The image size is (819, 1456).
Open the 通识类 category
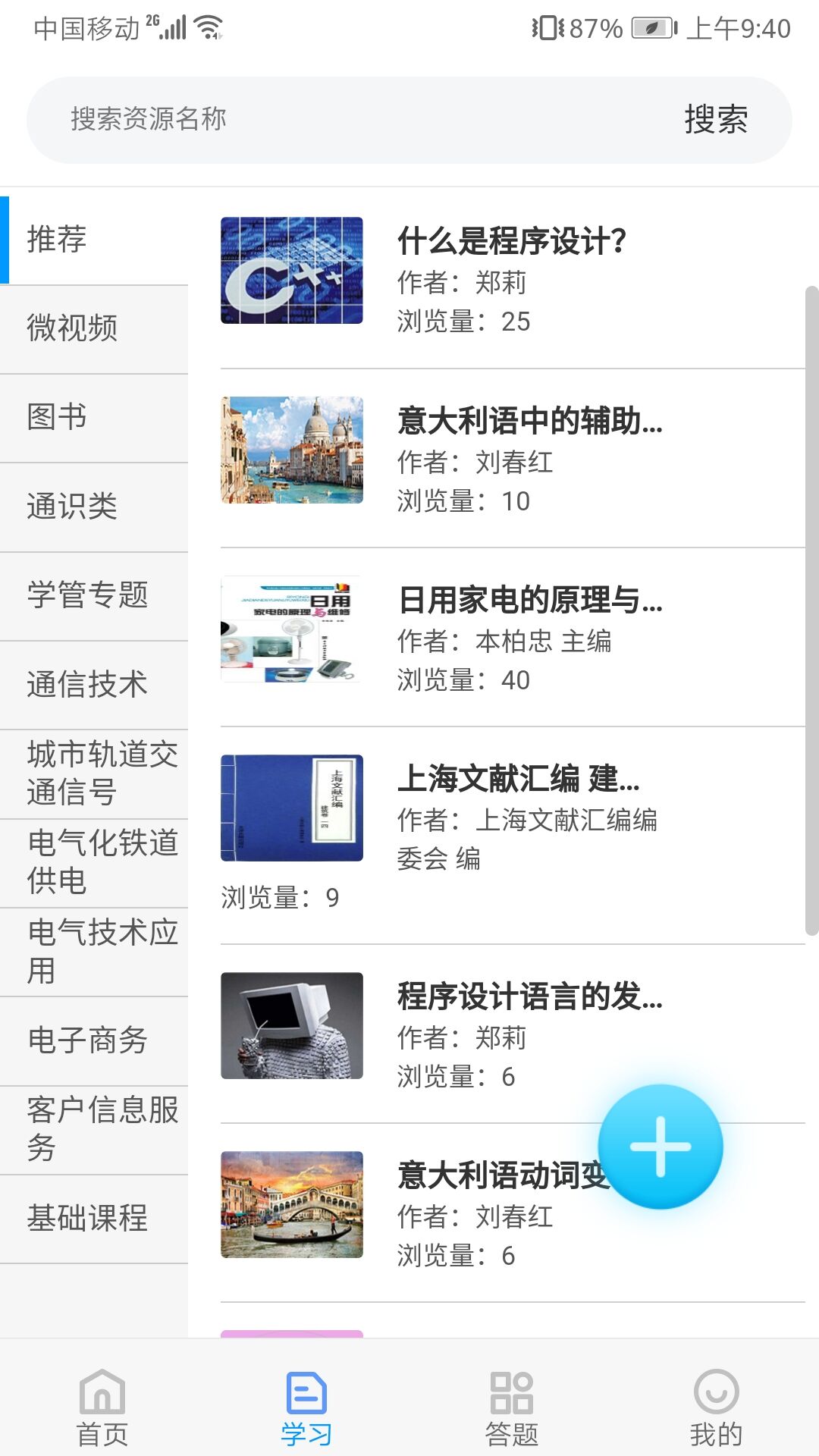click(94, 506)
